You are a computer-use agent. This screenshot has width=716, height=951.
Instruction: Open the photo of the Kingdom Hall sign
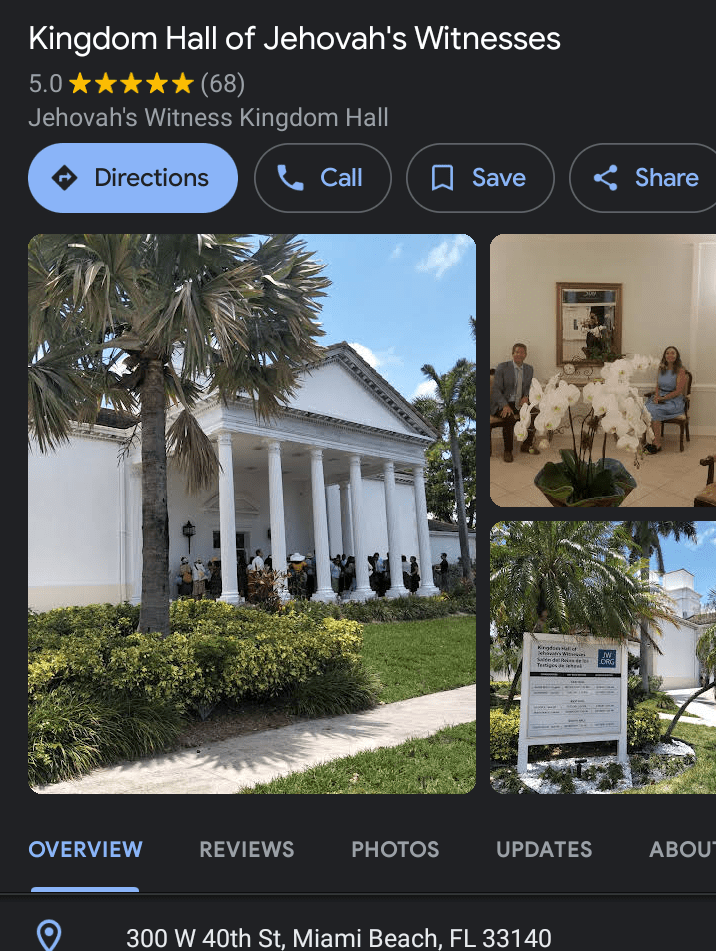click(602, 657)
